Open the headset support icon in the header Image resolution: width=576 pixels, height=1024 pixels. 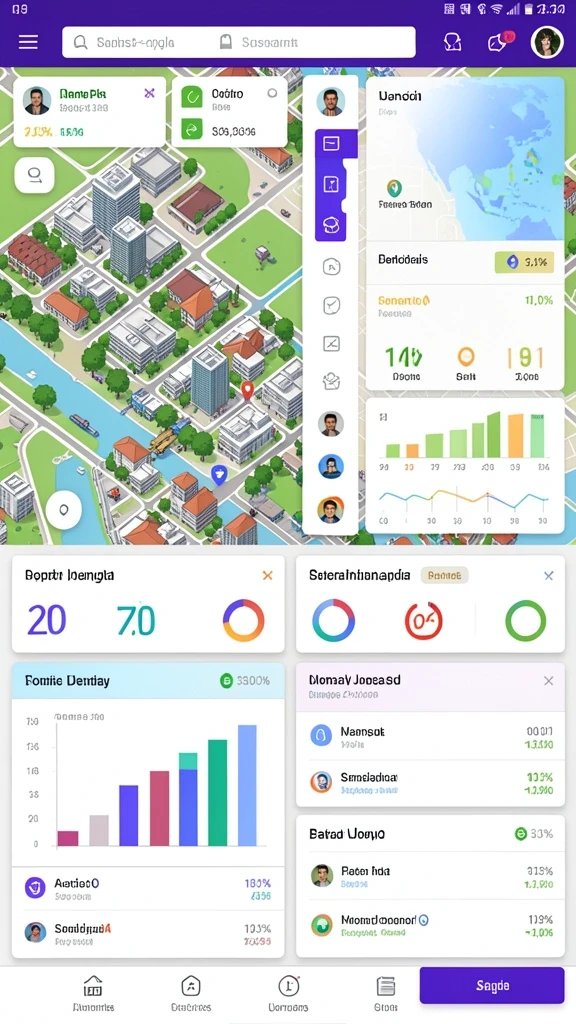coord(453,42)
